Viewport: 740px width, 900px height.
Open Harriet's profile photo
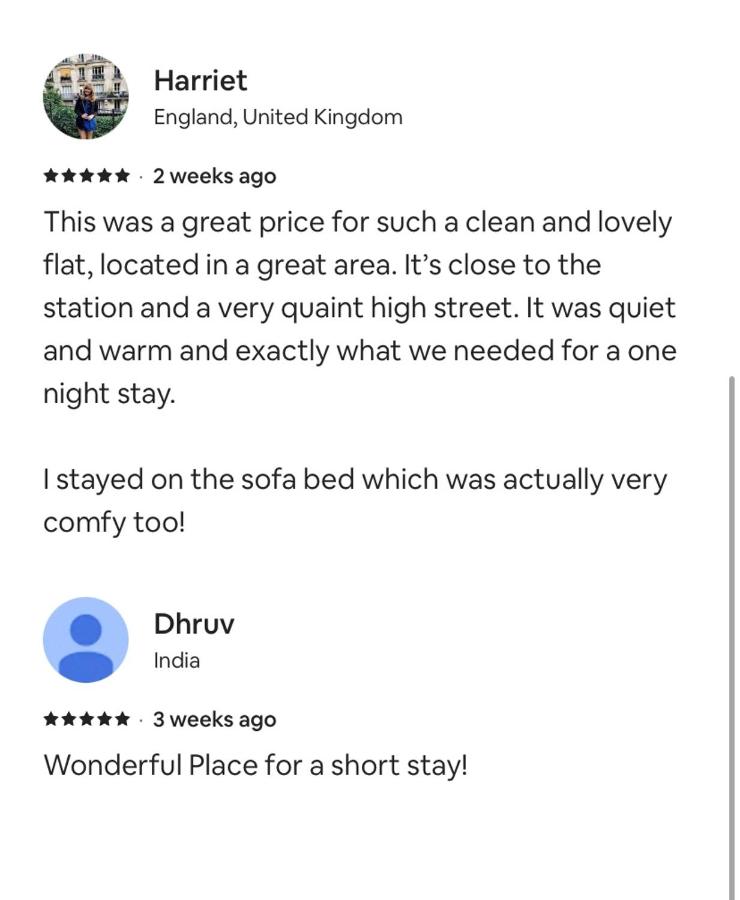coord(86,97)
